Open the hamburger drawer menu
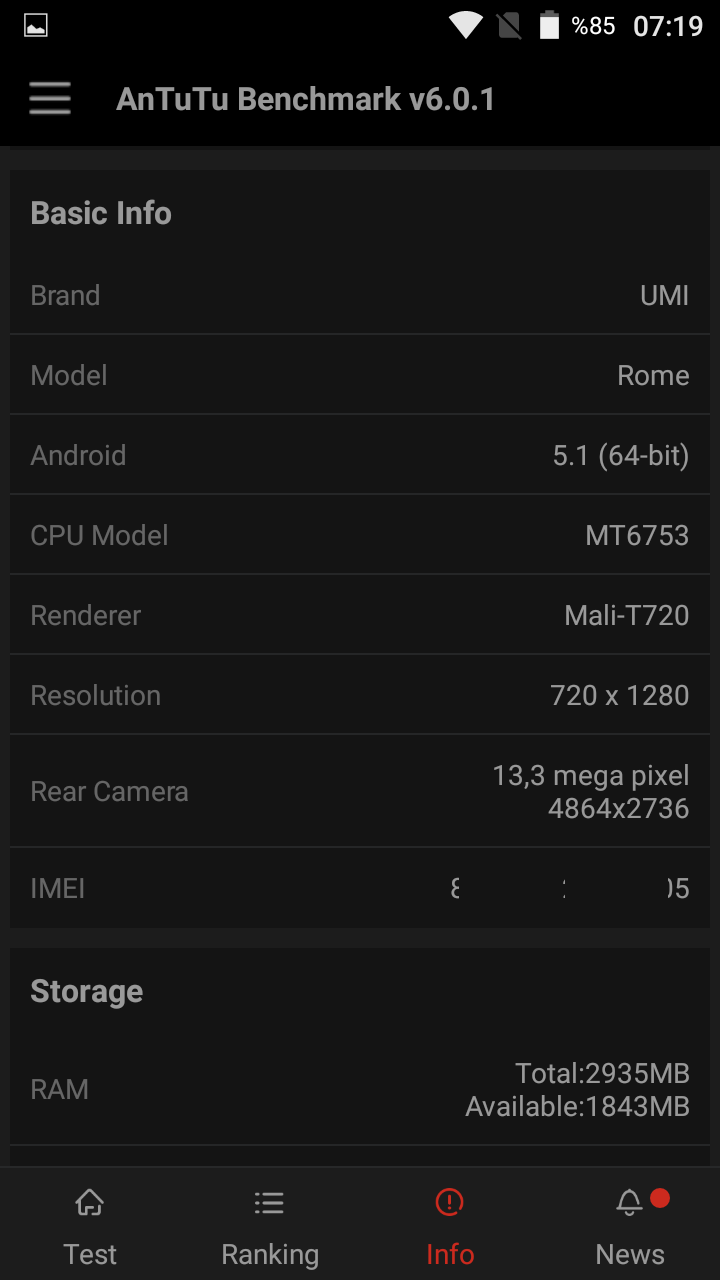The height and width of the screenshot is (1280, 720). pos(50,99)
